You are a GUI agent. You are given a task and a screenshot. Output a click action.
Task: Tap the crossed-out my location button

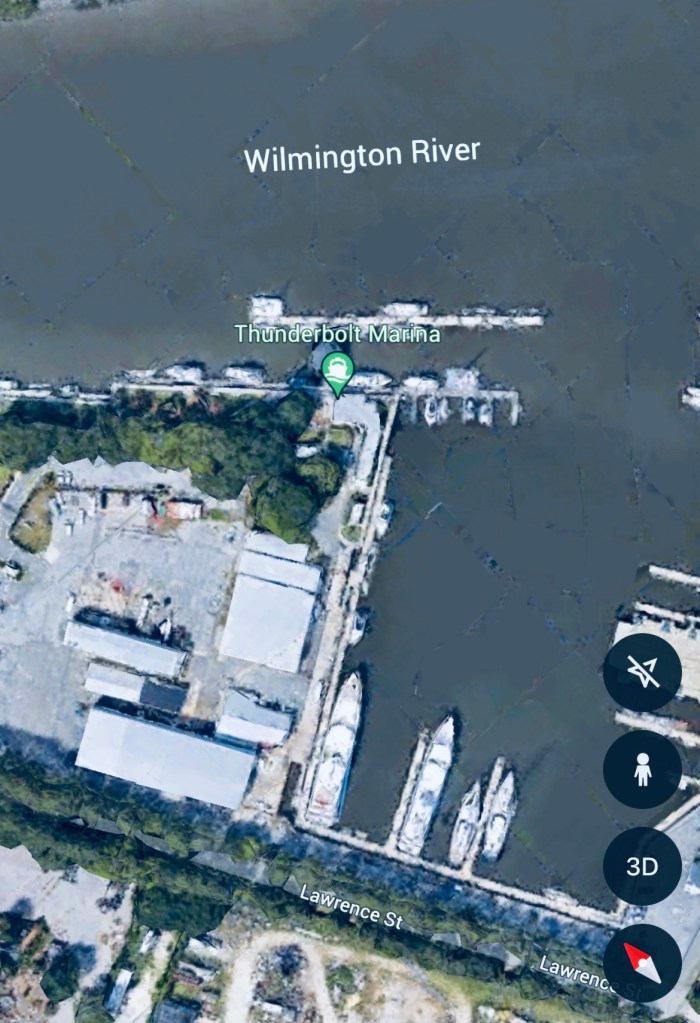[642, 673]
